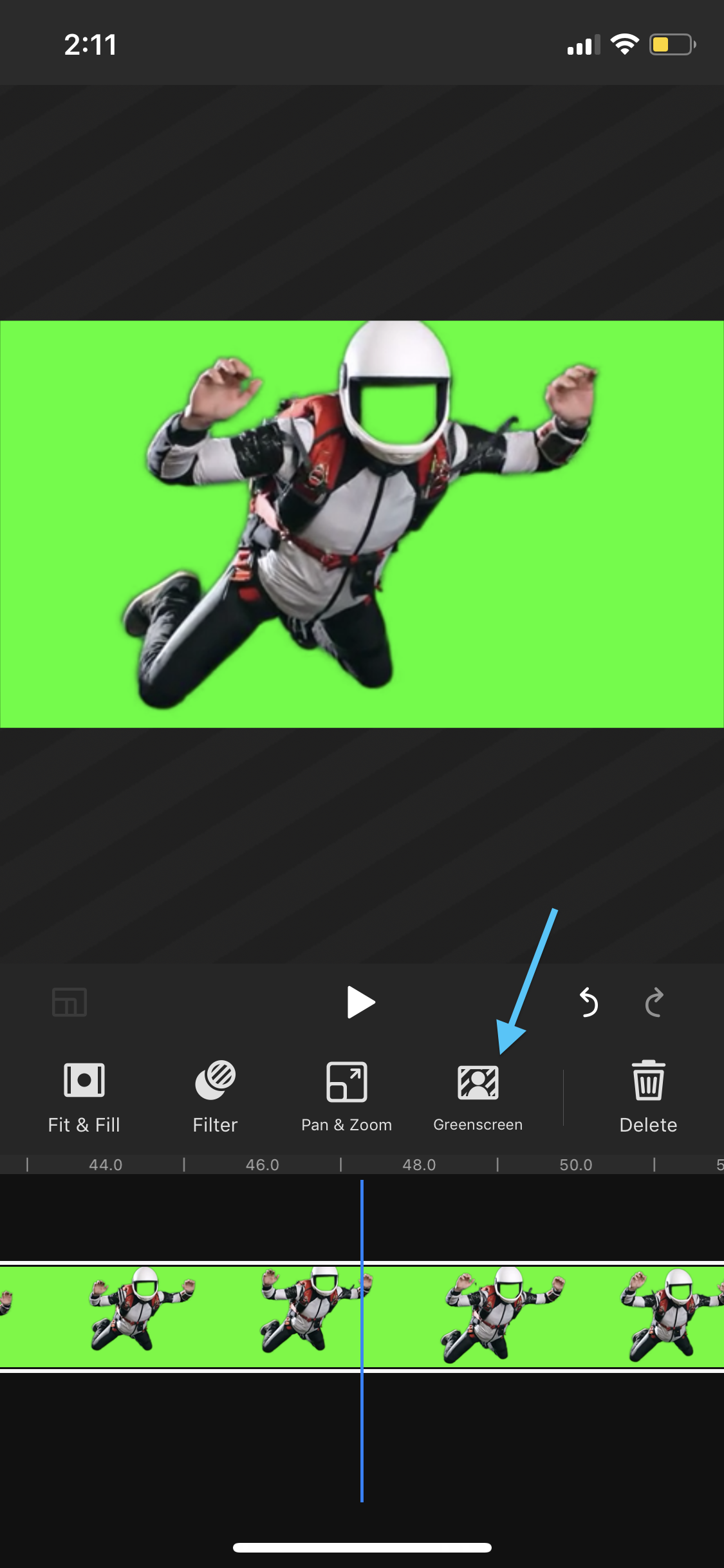Tap the layout icon left of play
The height and width of the screenshot is (1568, 724).
[x=70, y=1002]
